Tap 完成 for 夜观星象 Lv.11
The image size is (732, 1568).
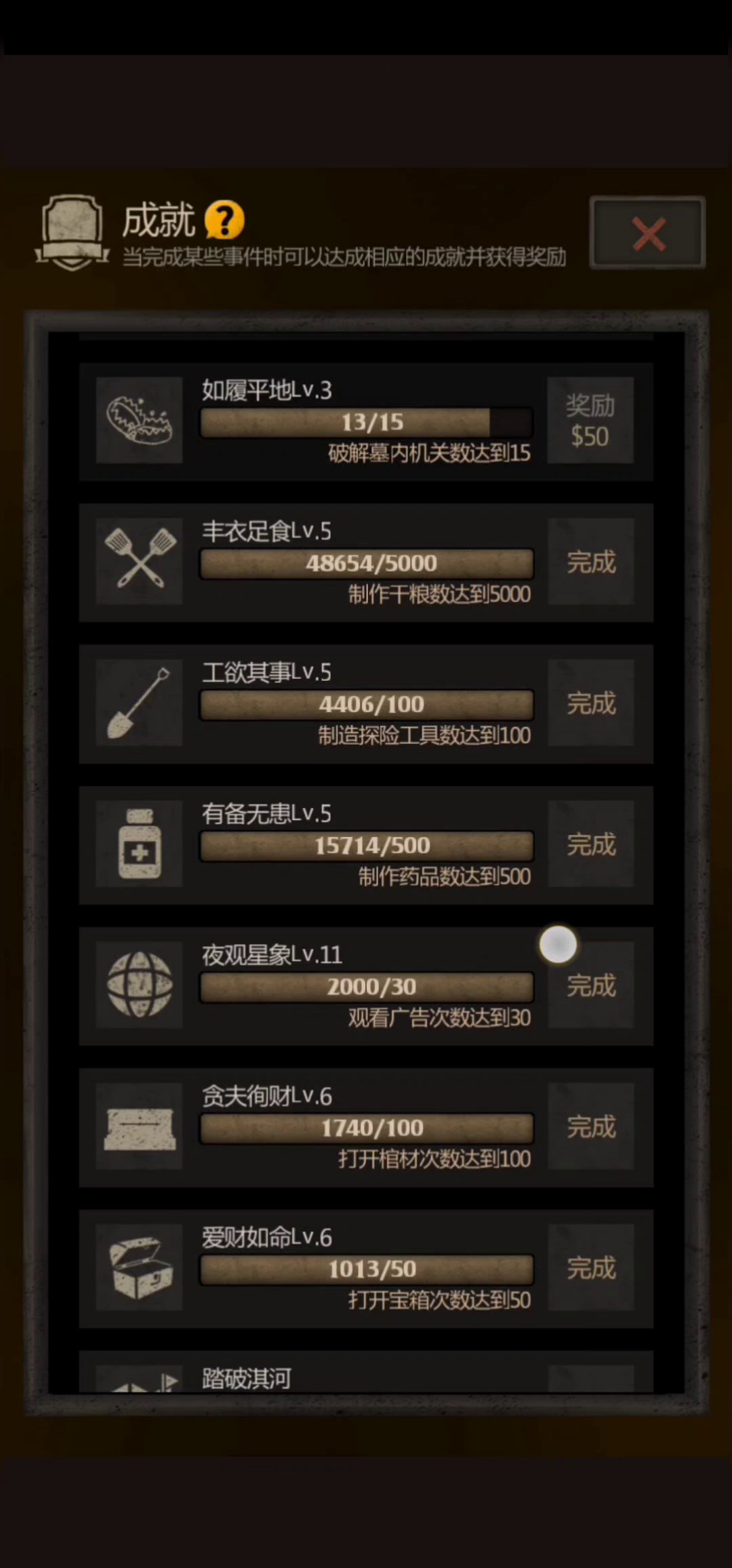tap(590, 985)
